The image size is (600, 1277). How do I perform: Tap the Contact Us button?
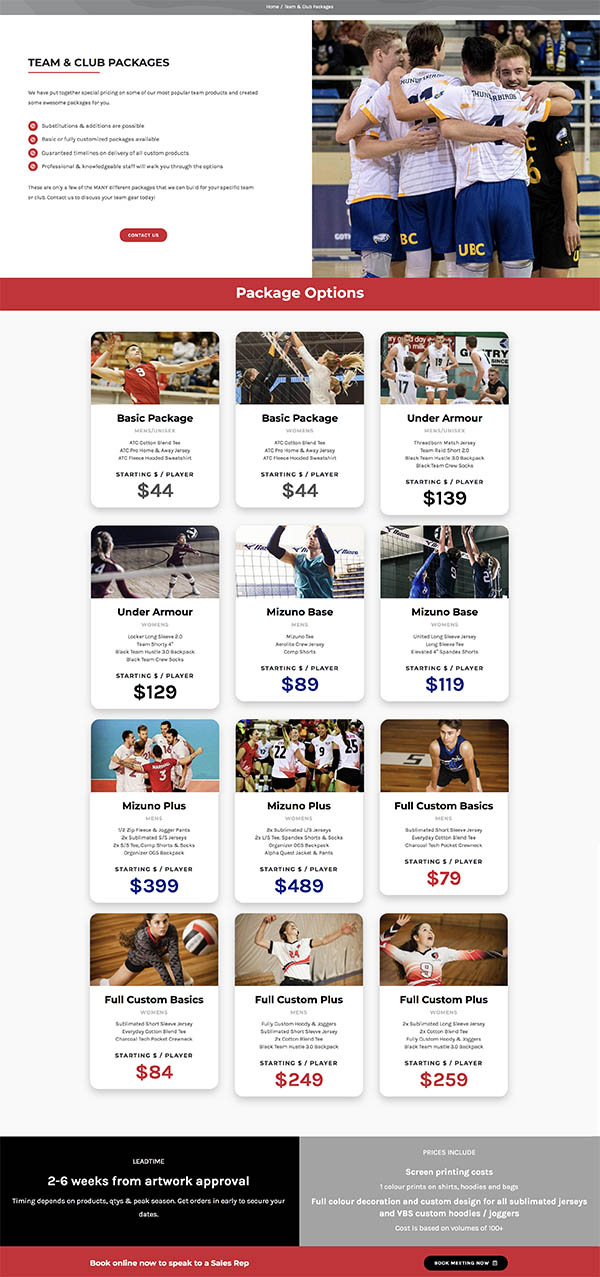(143, 235)
